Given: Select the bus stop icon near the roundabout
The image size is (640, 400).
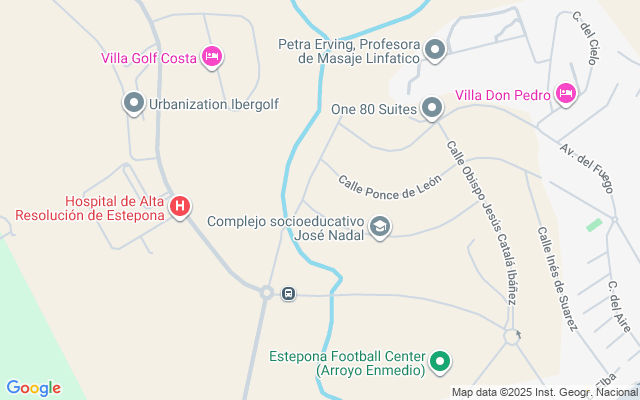Looking at the screenshot, I should (x=288, y=293).
